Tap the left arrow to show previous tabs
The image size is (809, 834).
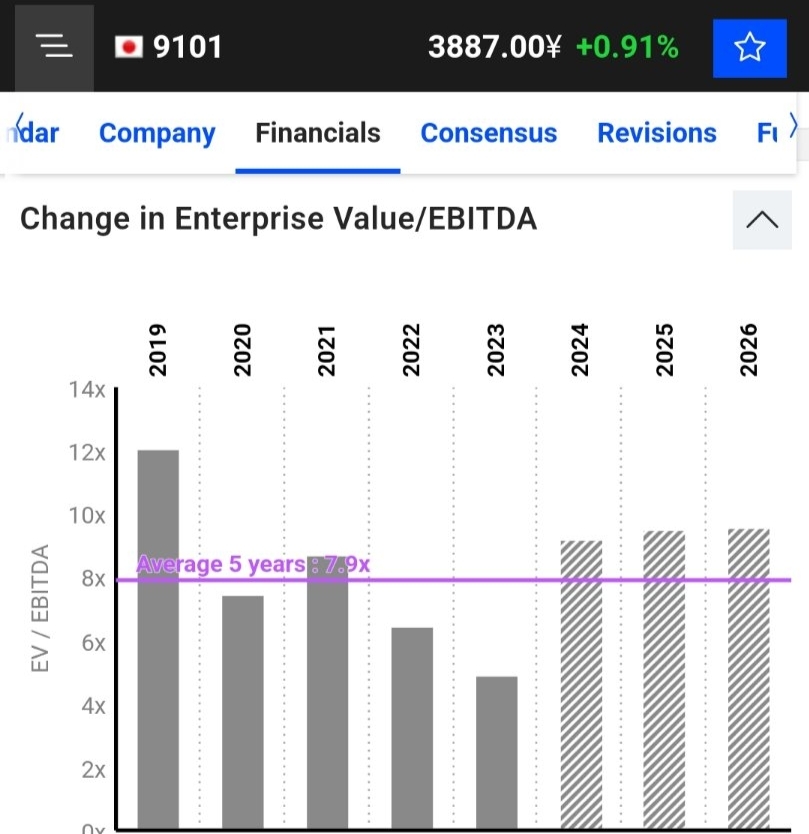12,126
